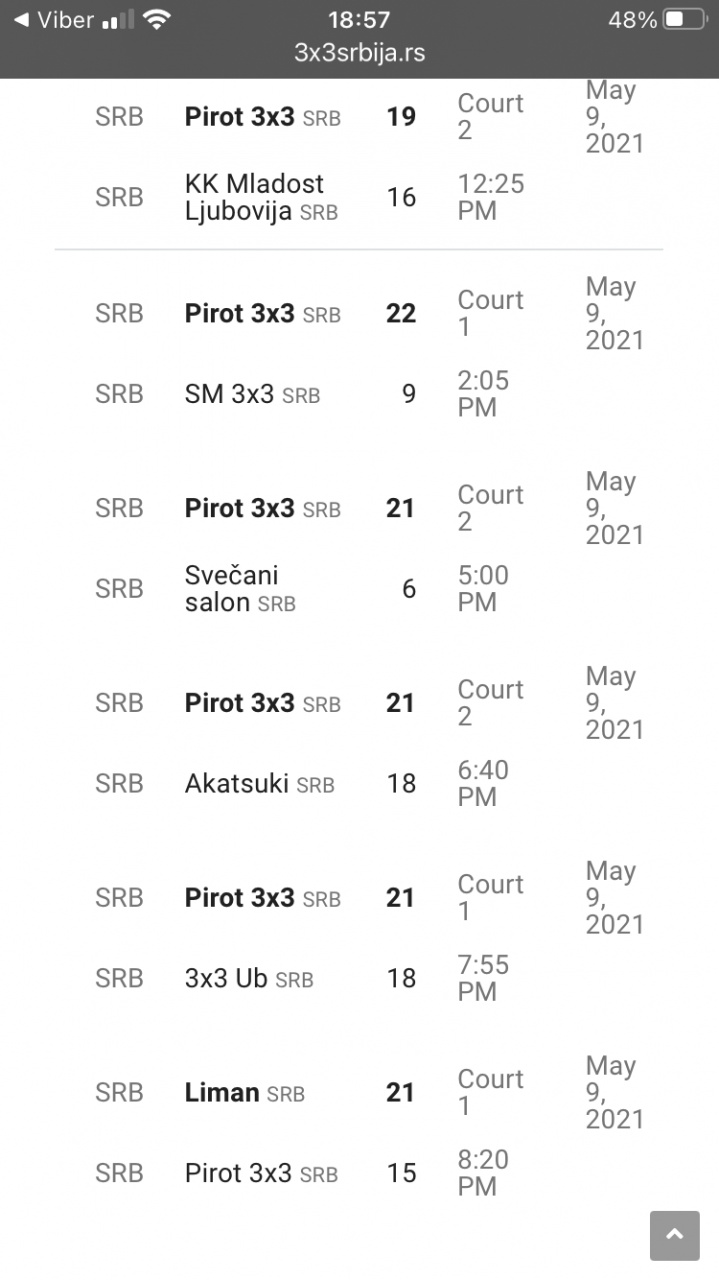Return to the Viber app

[53, 20]
